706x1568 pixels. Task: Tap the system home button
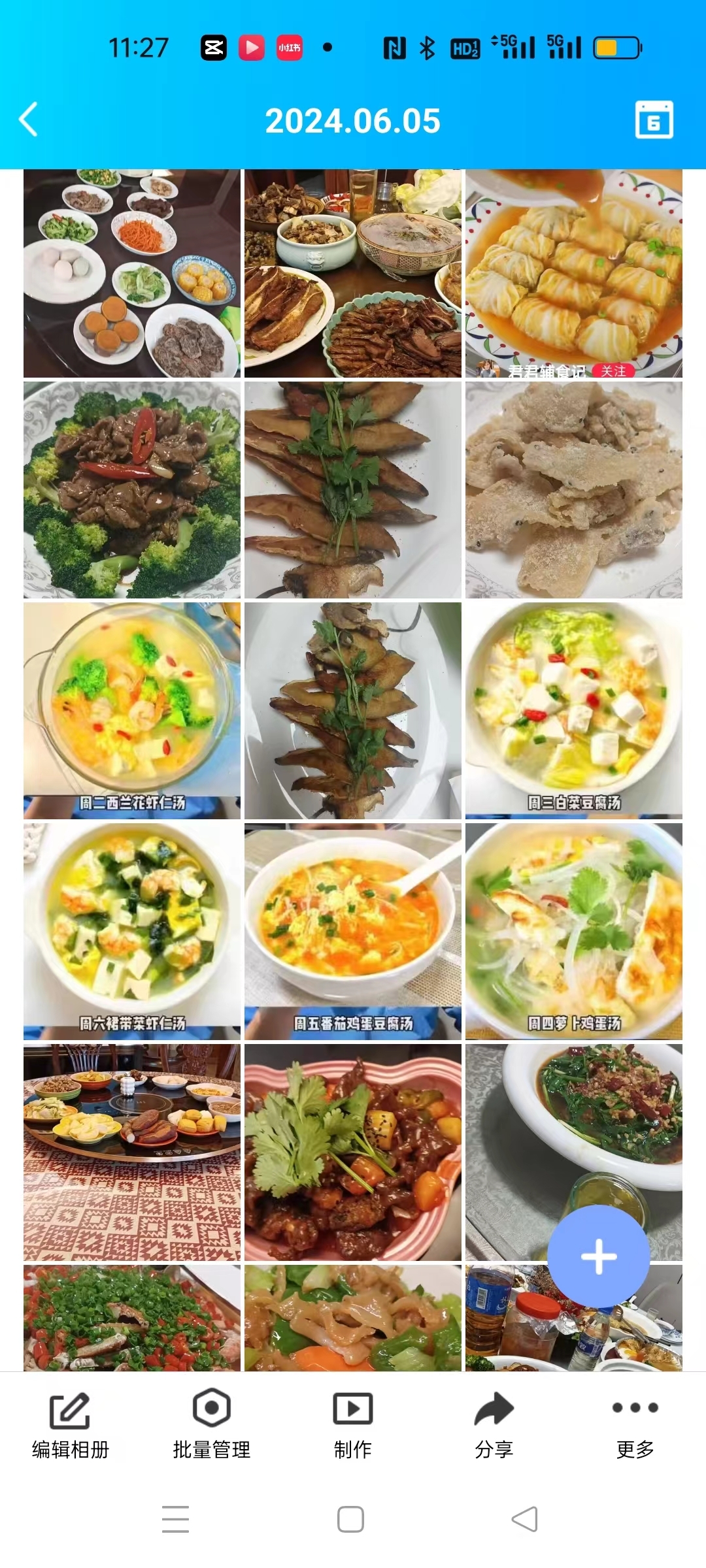(350, 1519)
